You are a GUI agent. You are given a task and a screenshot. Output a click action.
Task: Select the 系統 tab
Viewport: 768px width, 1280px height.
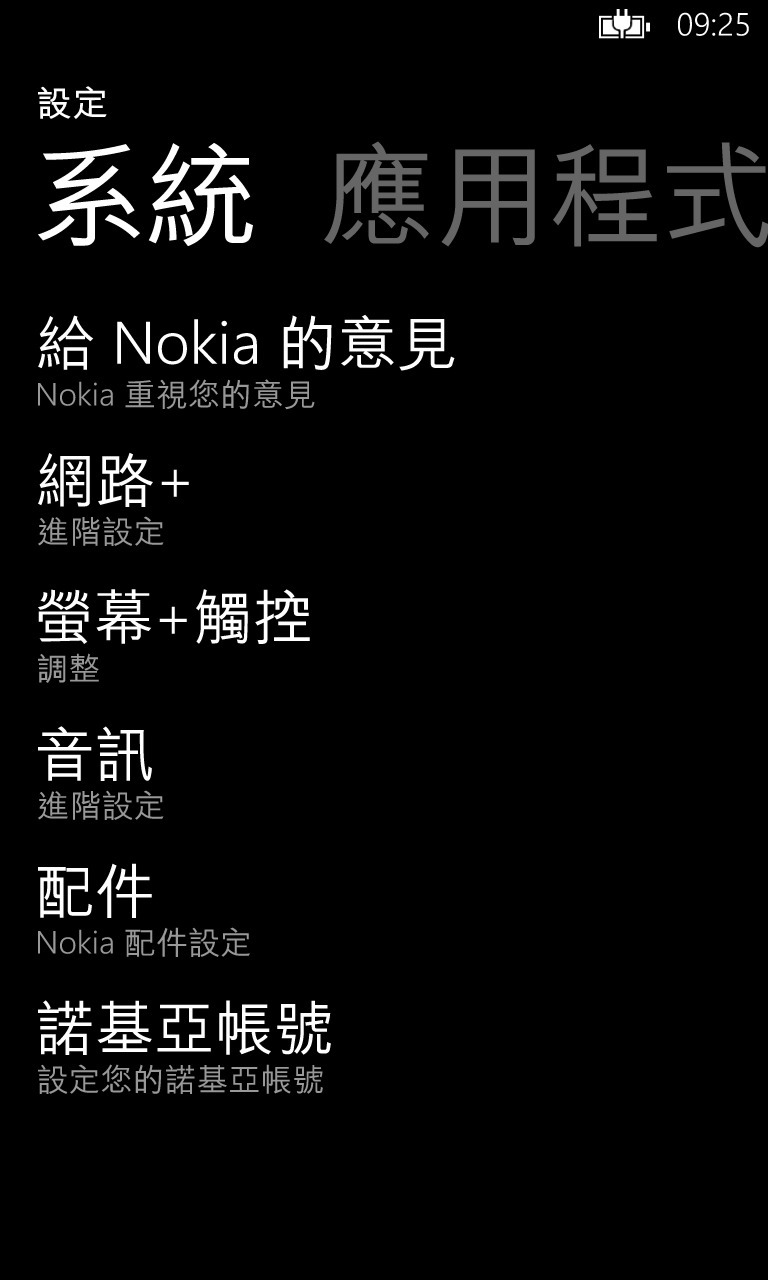pos(147,196)
